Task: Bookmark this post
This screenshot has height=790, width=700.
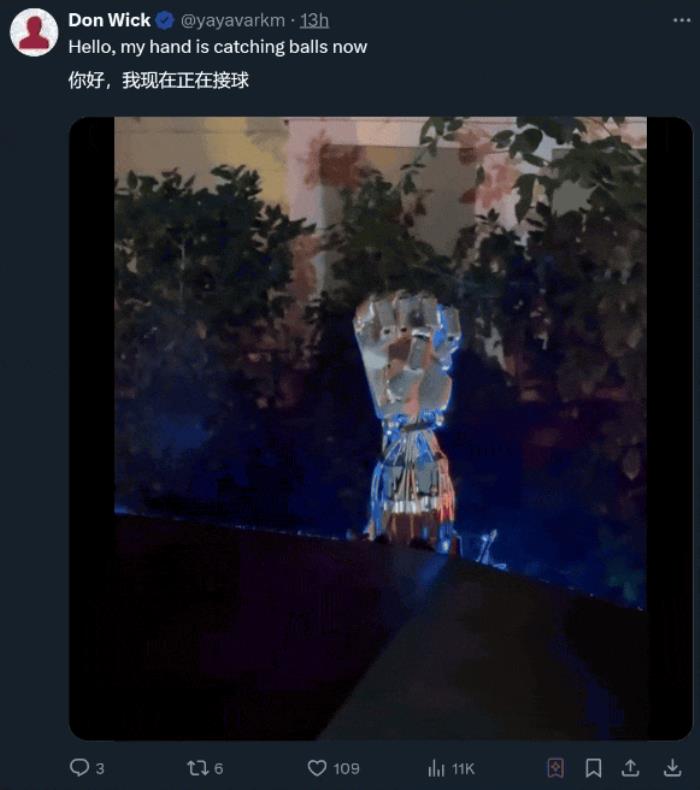Action: [593, 768]
